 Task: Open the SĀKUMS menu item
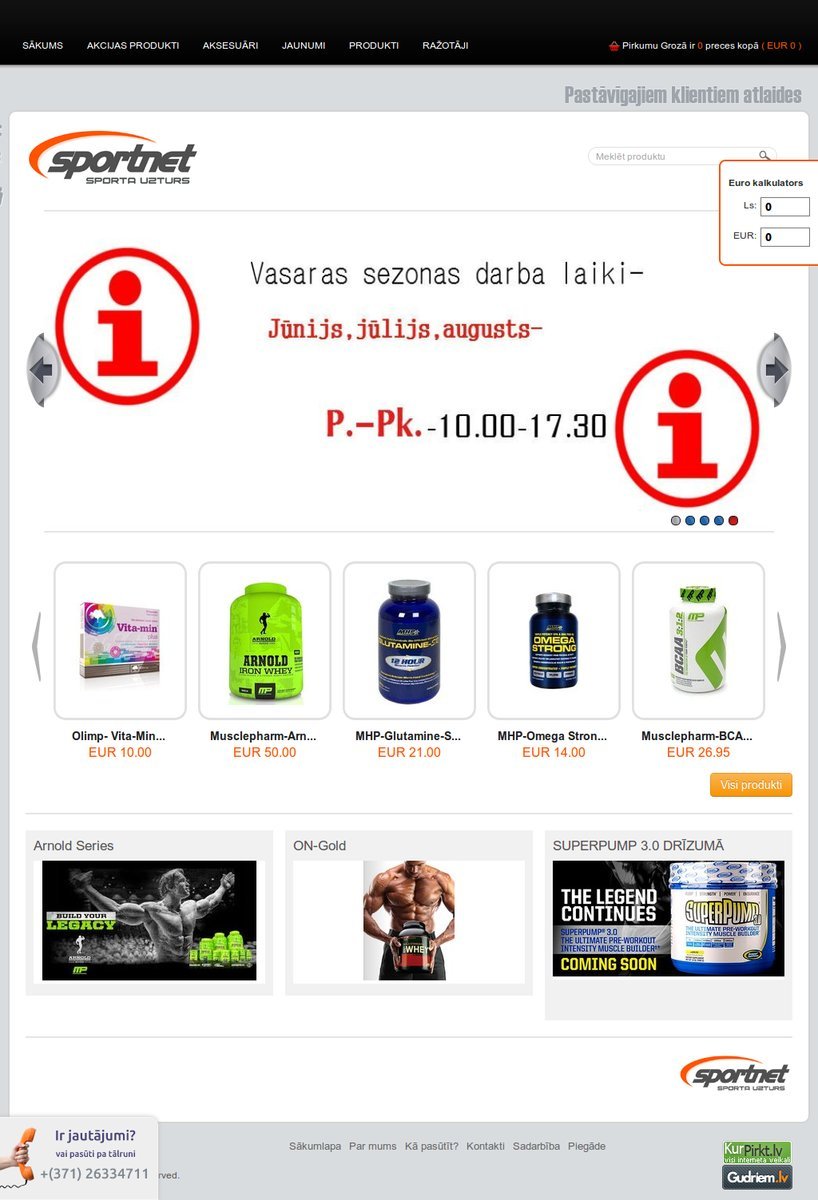tap(42, 46)
